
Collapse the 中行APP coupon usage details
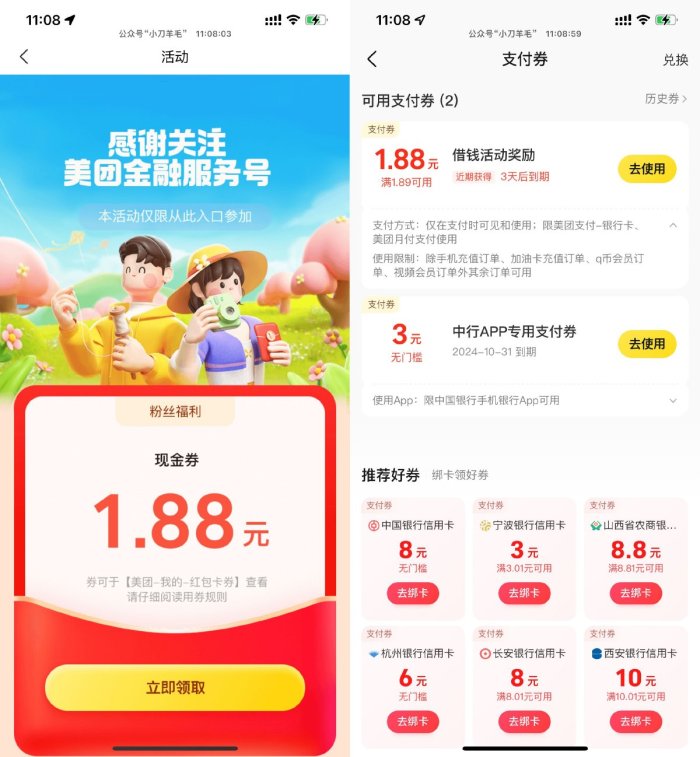pos(673,400)
